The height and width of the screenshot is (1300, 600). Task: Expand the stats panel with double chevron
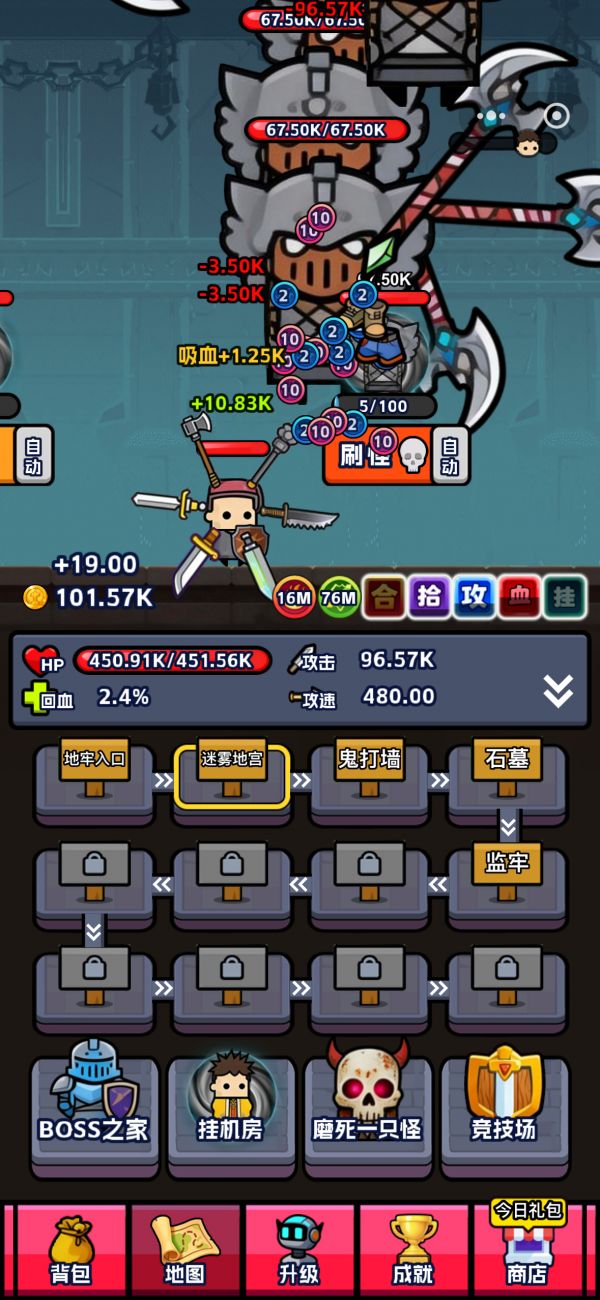558,690
